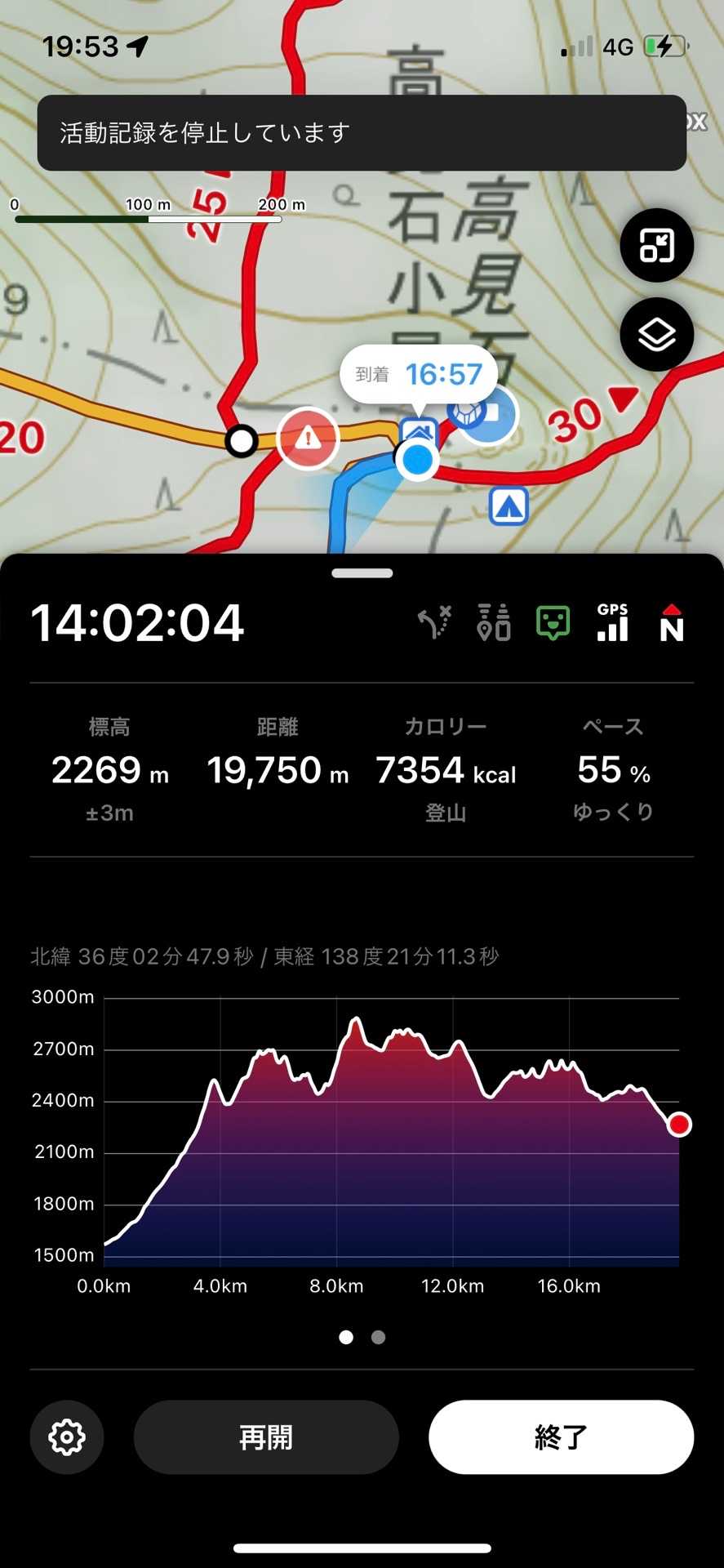
Task: Tap the panel drag handle
Action: point(362,573)
